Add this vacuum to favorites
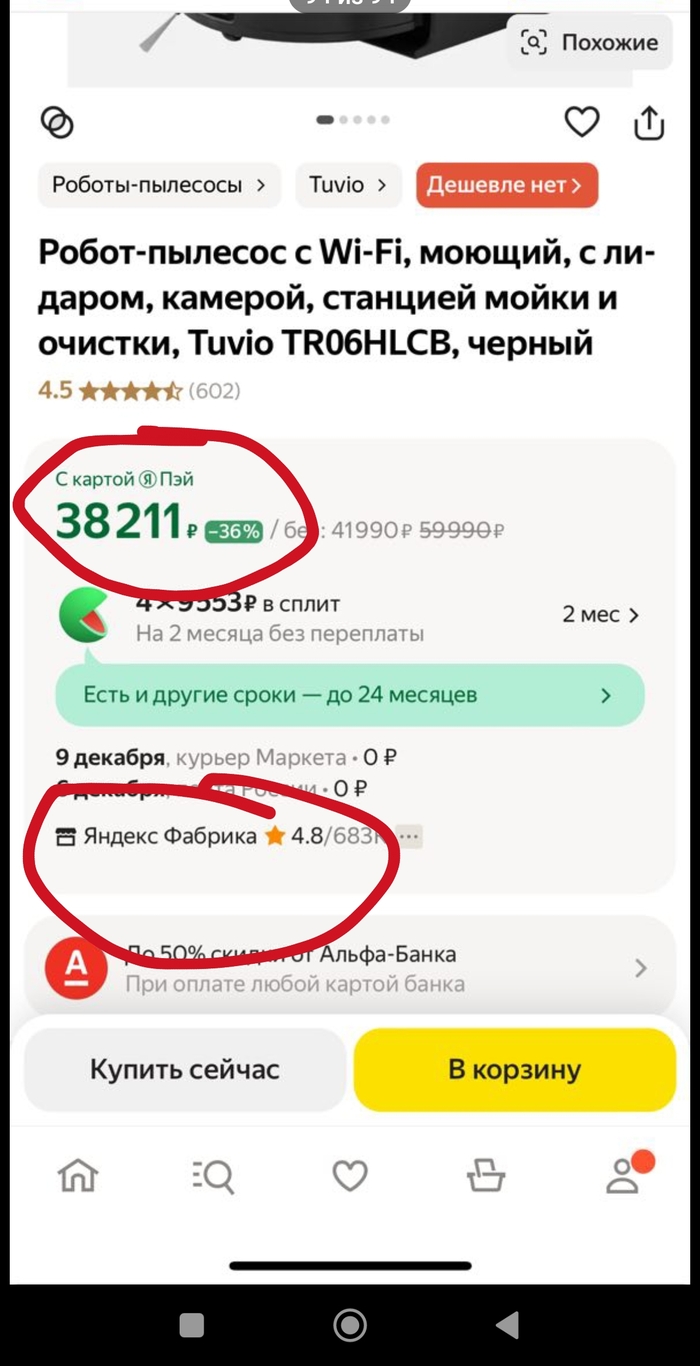 pos(582,122)
